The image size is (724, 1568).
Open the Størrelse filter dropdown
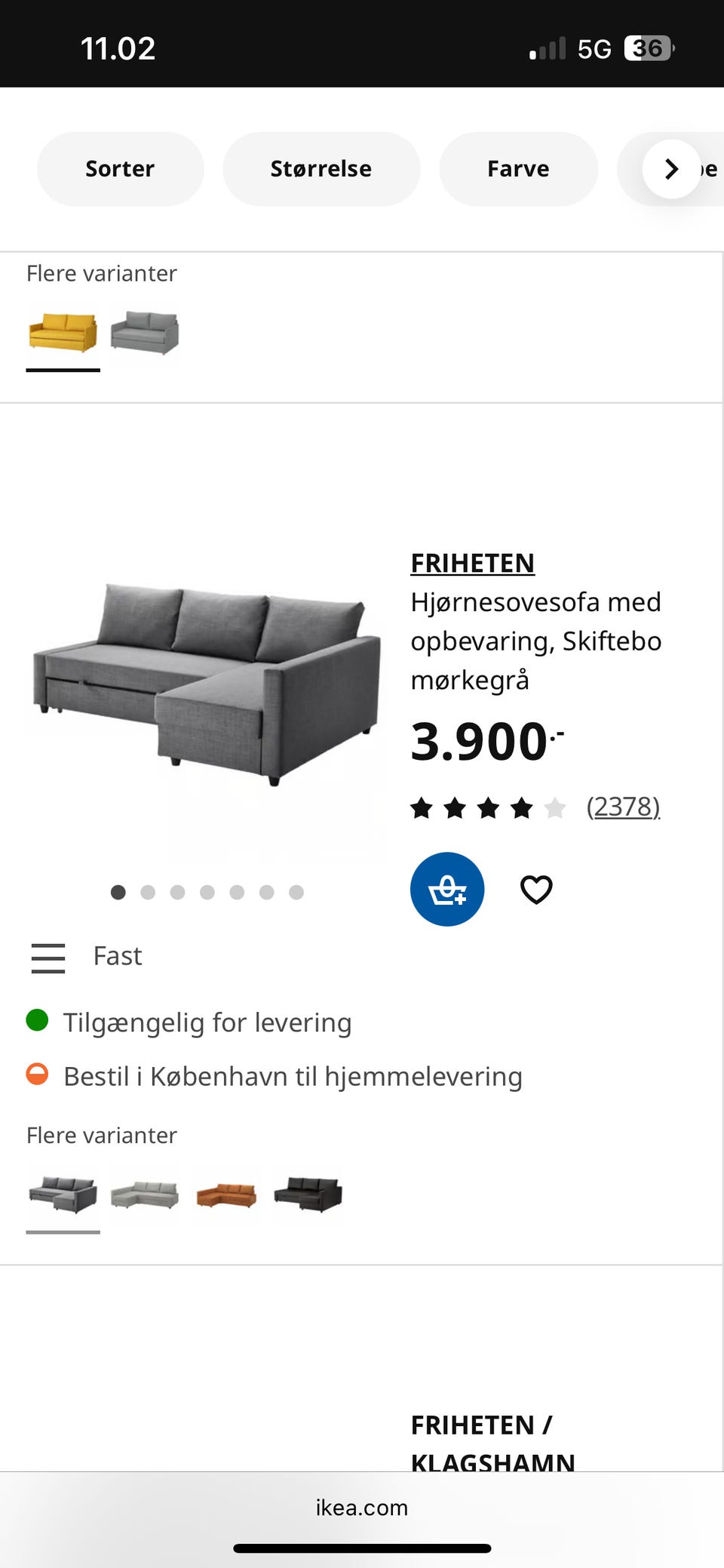pos(321,168)
